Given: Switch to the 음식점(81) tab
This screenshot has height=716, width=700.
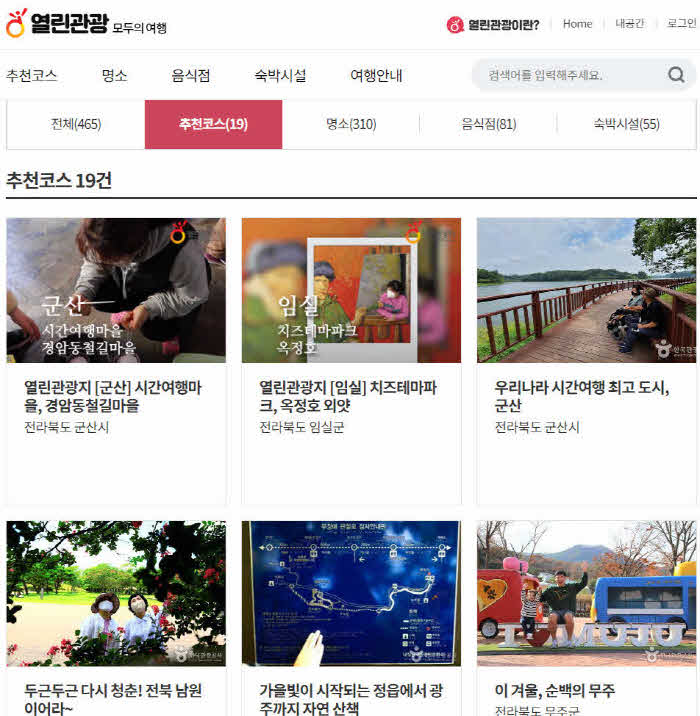Looking at the screenshot, I should click(x=488, y=124).
